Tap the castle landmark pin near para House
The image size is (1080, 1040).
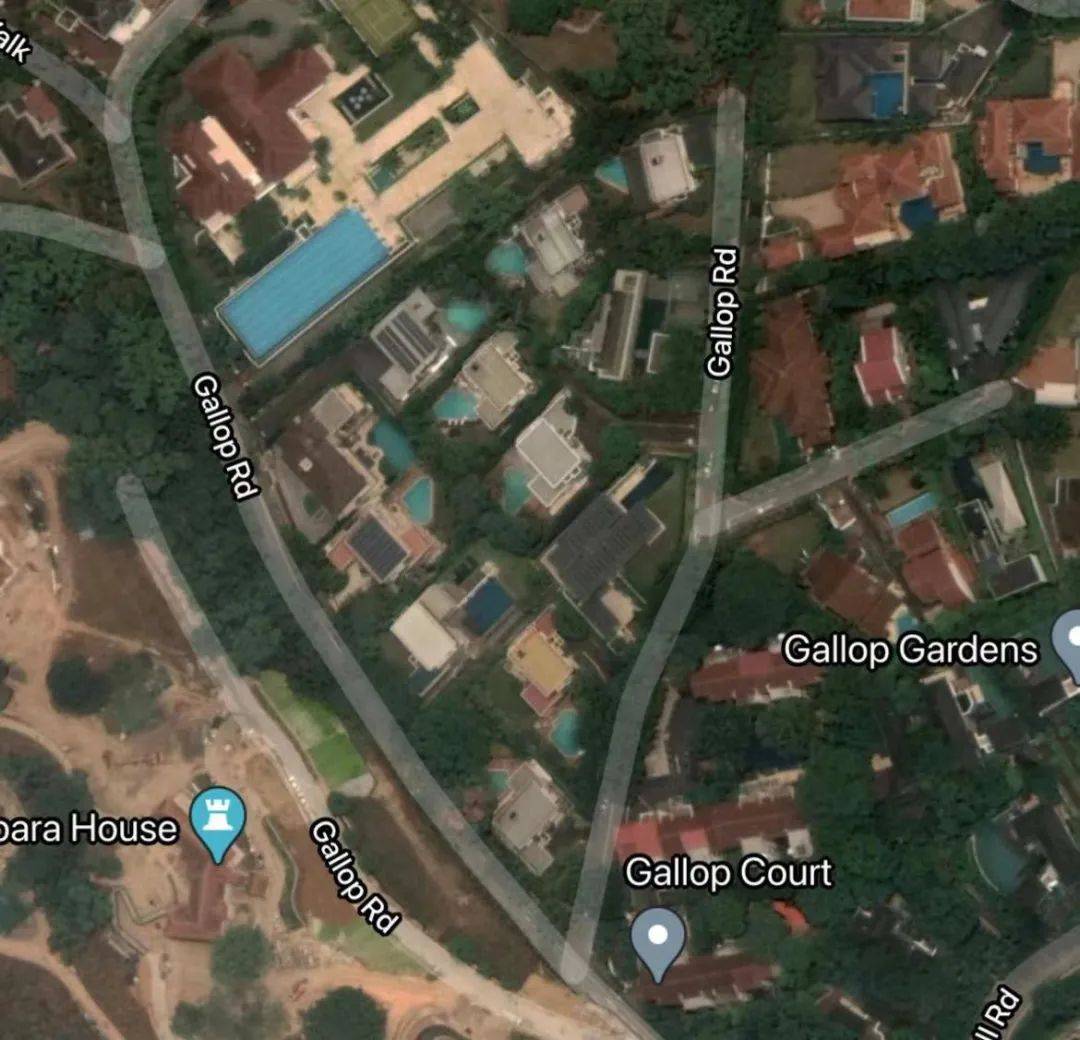tap(217, 820)
